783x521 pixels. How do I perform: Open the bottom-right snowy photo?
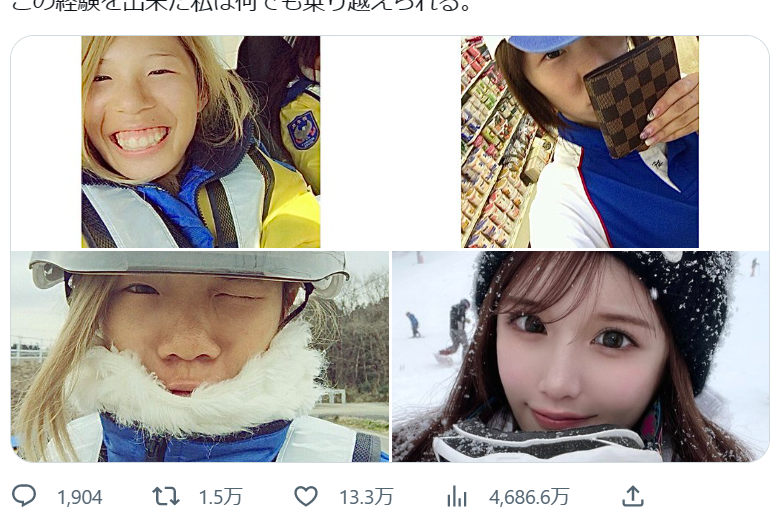[580, 356]
